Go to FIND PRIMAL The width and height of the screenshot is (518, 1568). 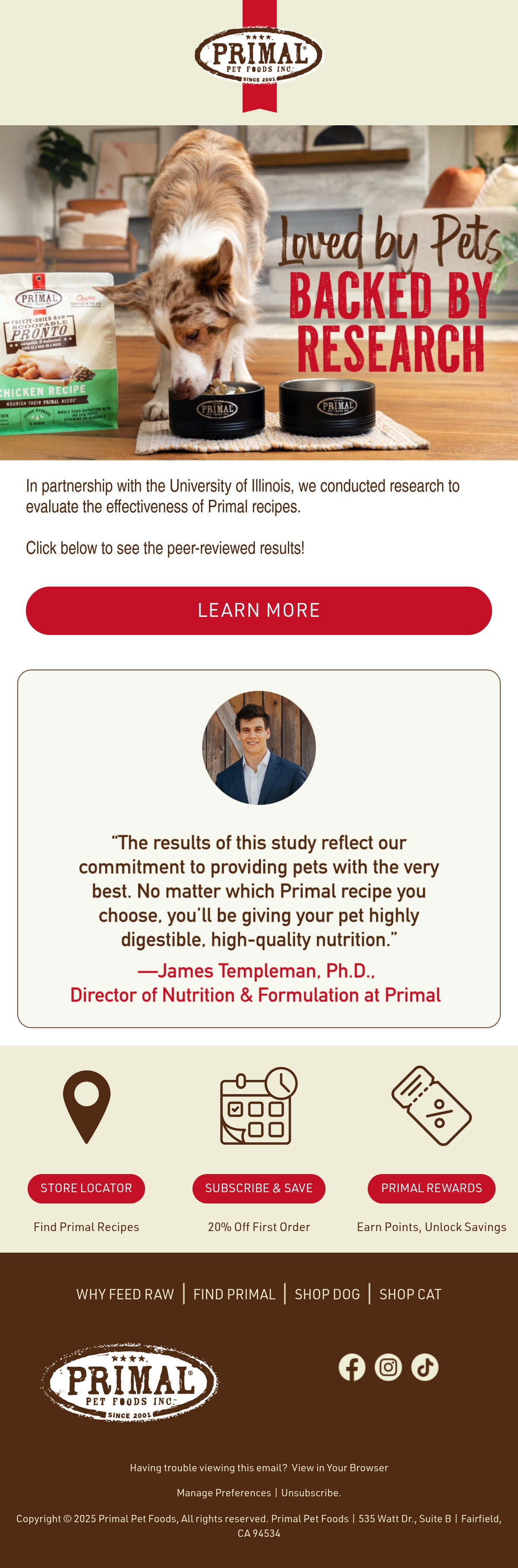[x=235, y=1294]
